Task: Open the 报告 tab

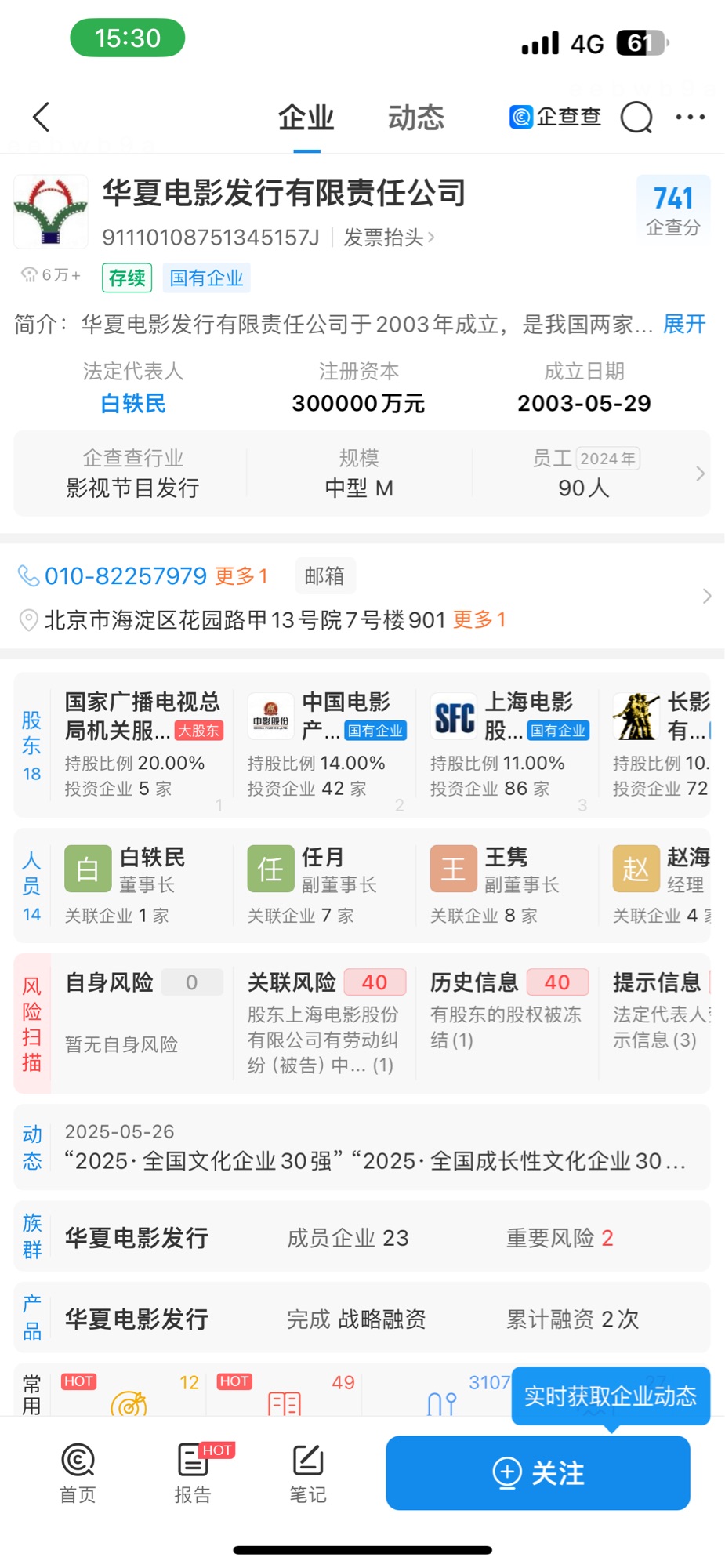Action: [x=194, y=1472]
